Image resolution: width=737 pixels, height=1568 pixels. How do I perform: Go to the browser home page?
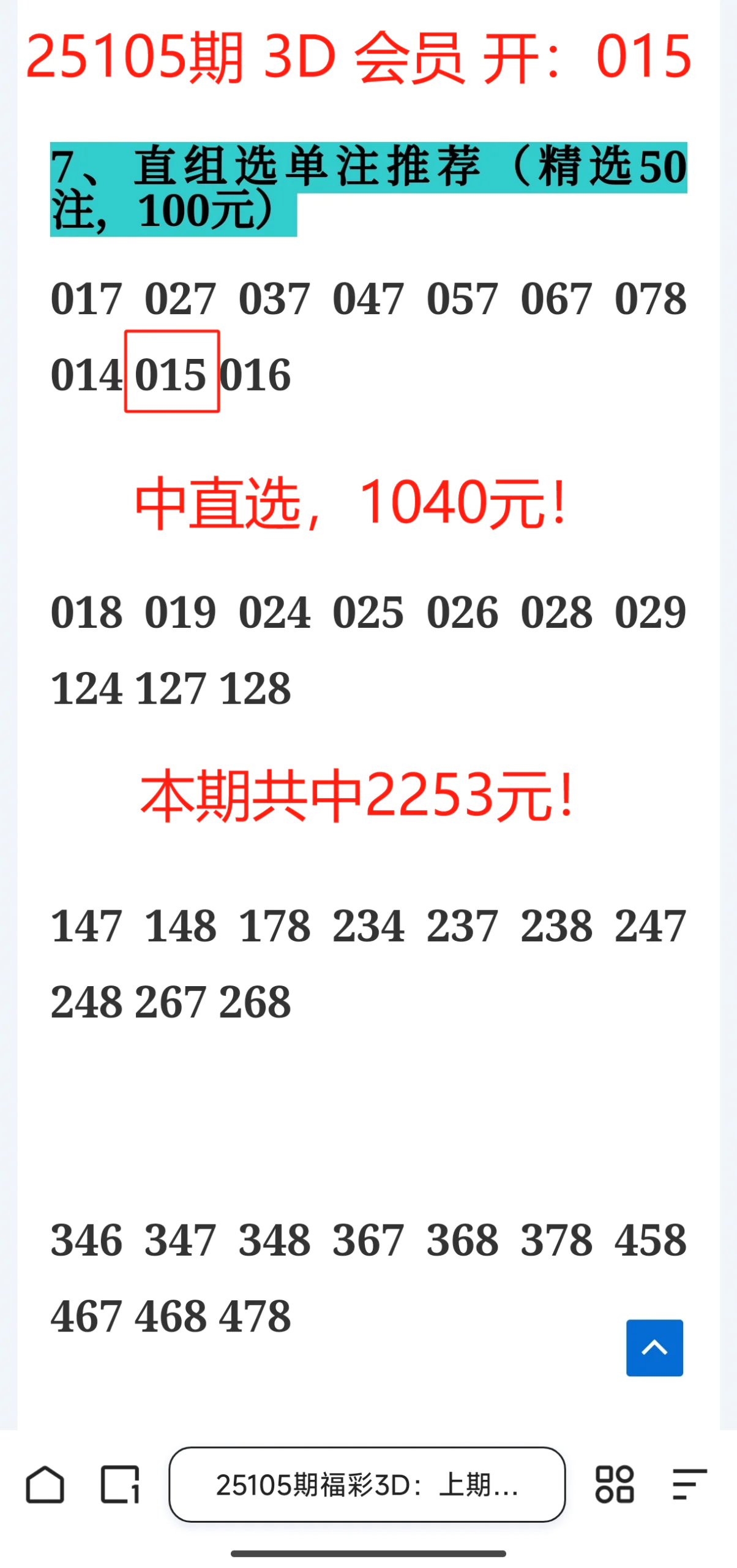coord(45,1484)
